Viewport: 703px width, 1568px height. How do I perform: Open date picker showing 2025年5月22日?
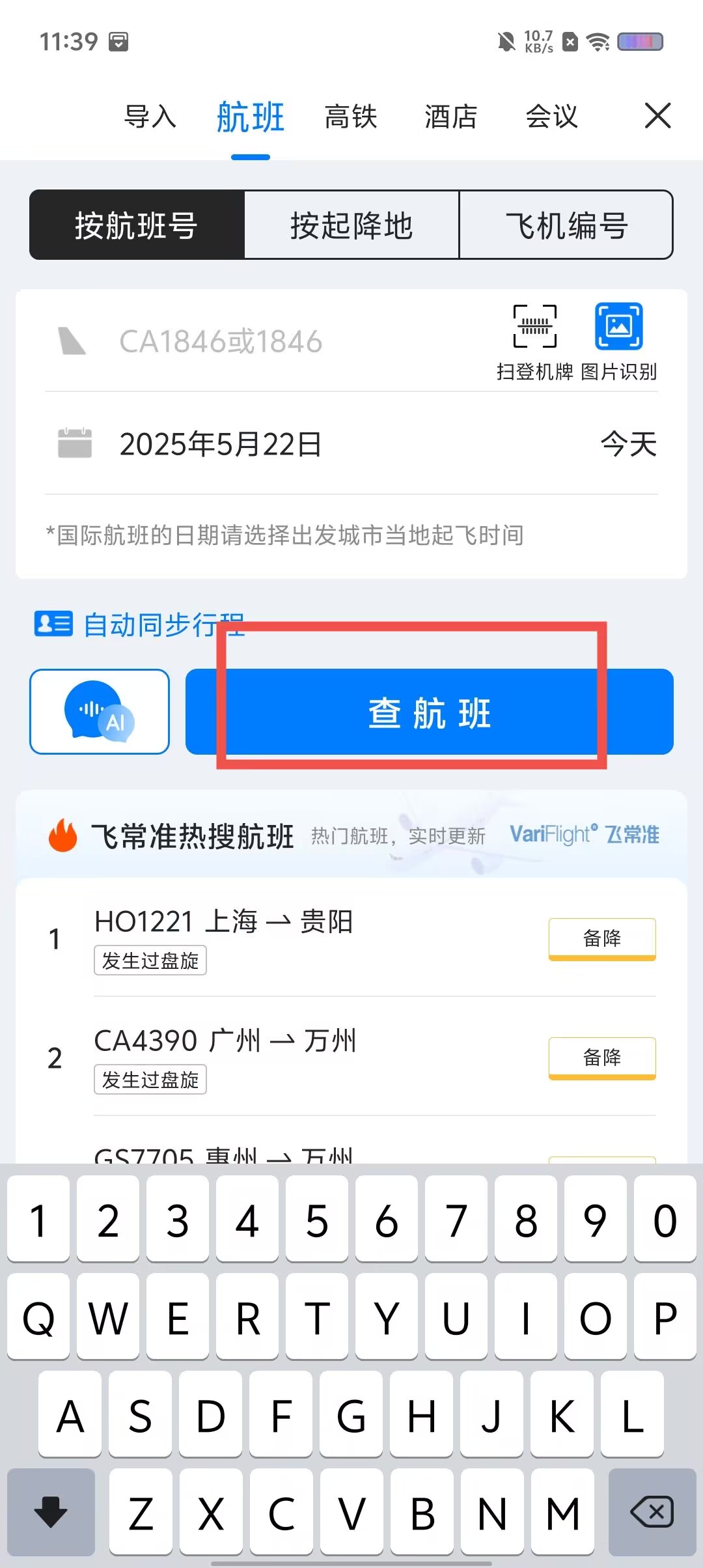click(221, 444)
